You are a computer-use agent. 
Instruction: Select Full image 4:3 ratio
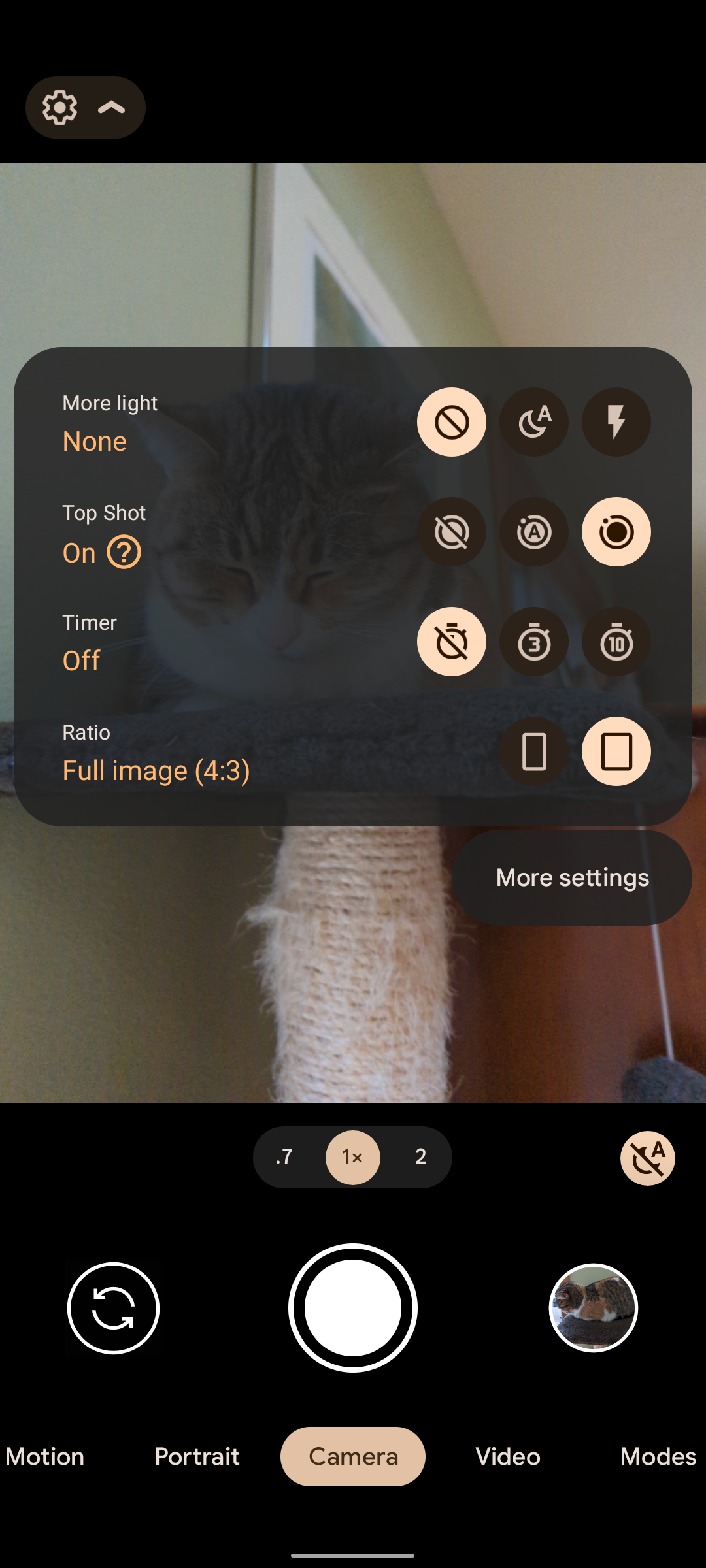point(616,751)
